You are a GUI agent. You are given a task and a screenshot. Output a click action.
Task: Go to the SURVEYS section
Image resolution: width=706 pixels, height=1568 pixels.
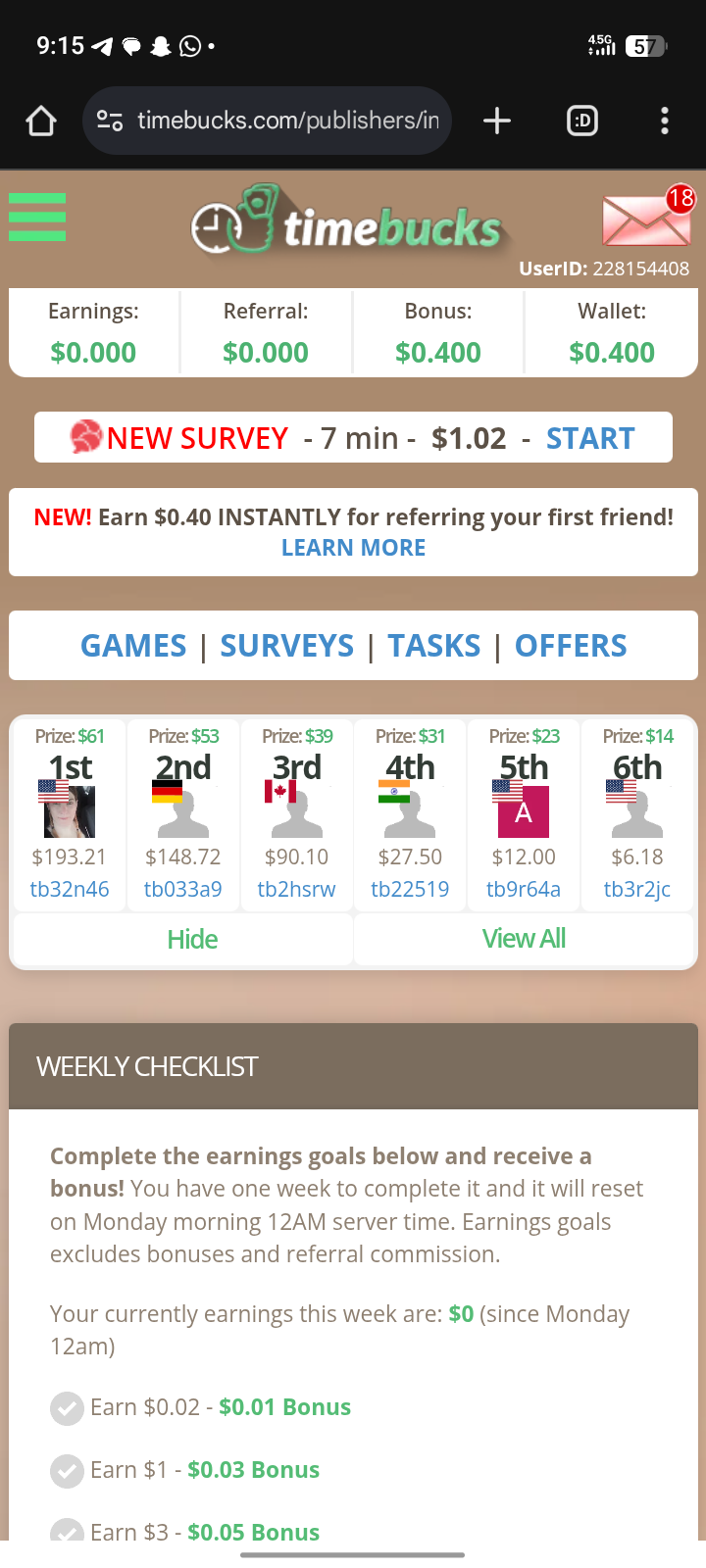click(286, 646)
